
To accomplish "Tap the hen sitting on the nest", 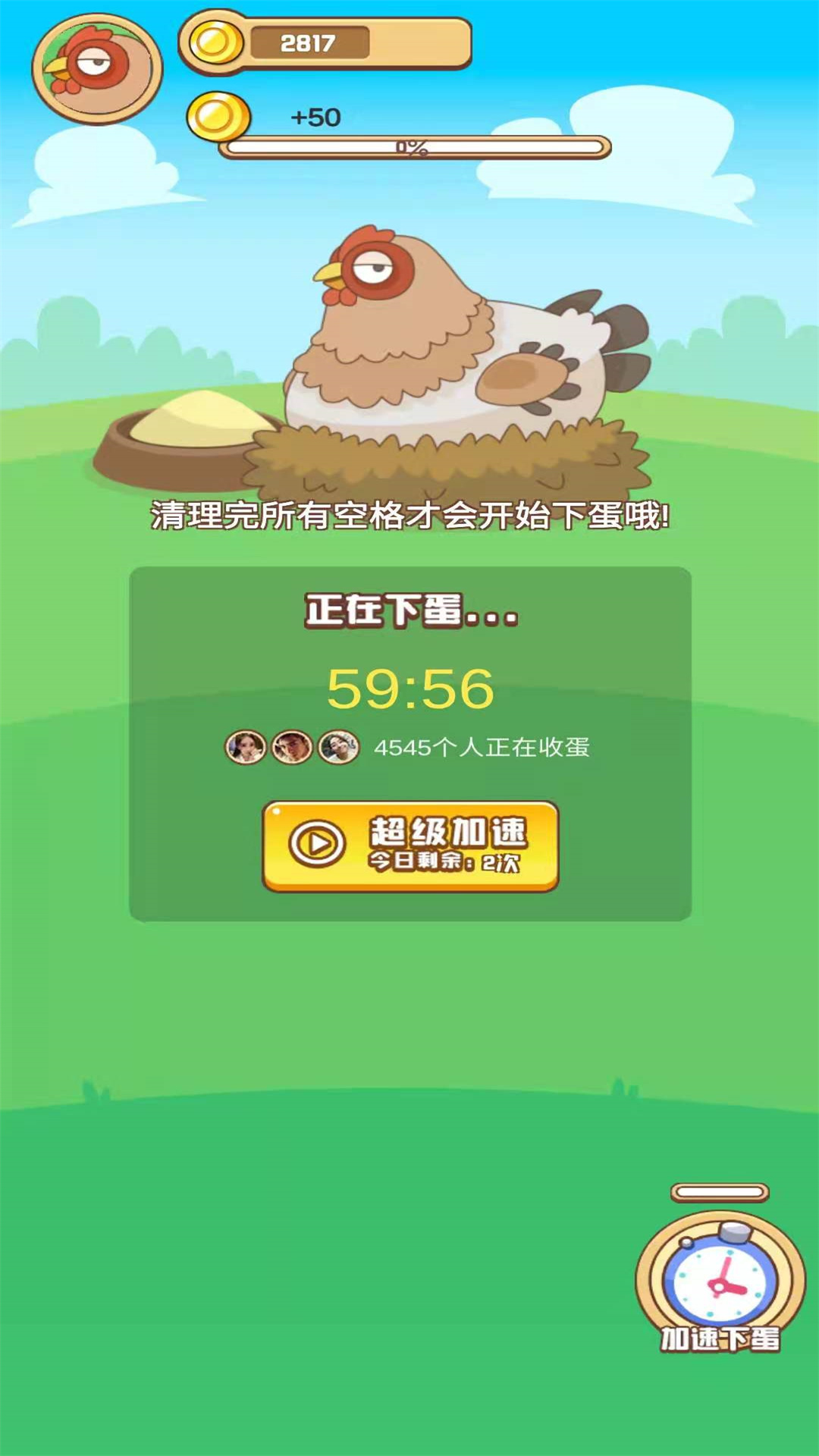I will 455,349.
